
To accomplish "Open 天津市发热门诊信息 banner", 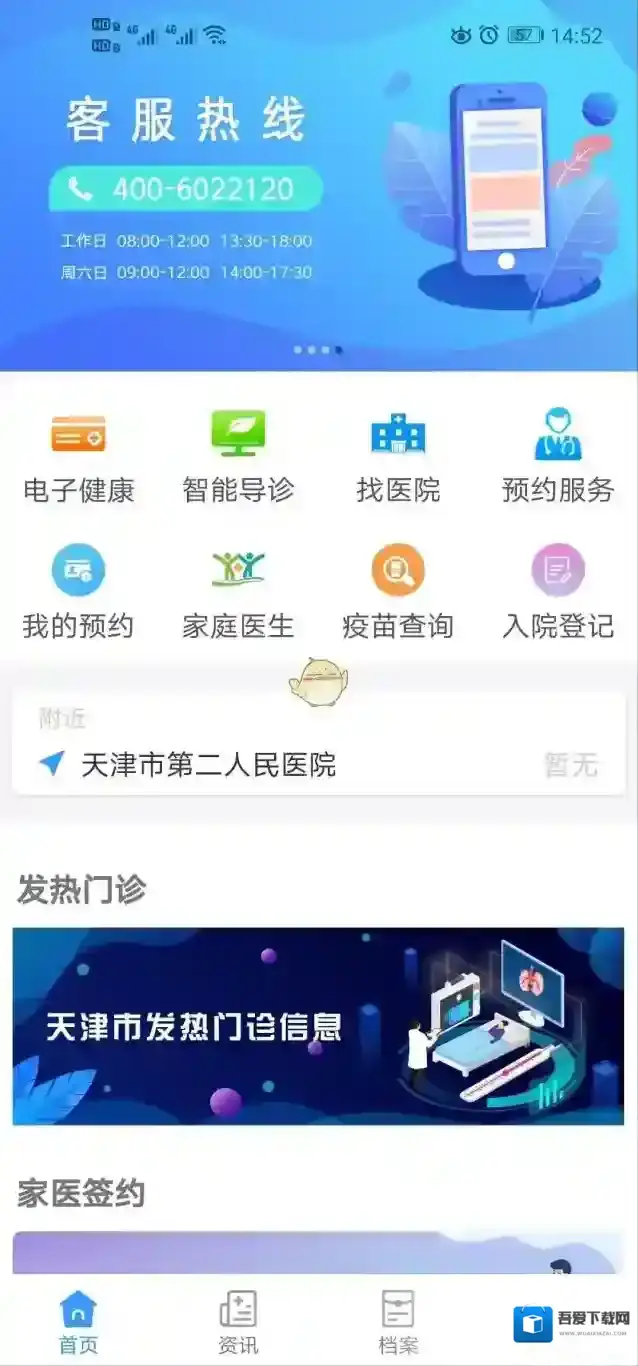I will click(x=318, y=1026).
